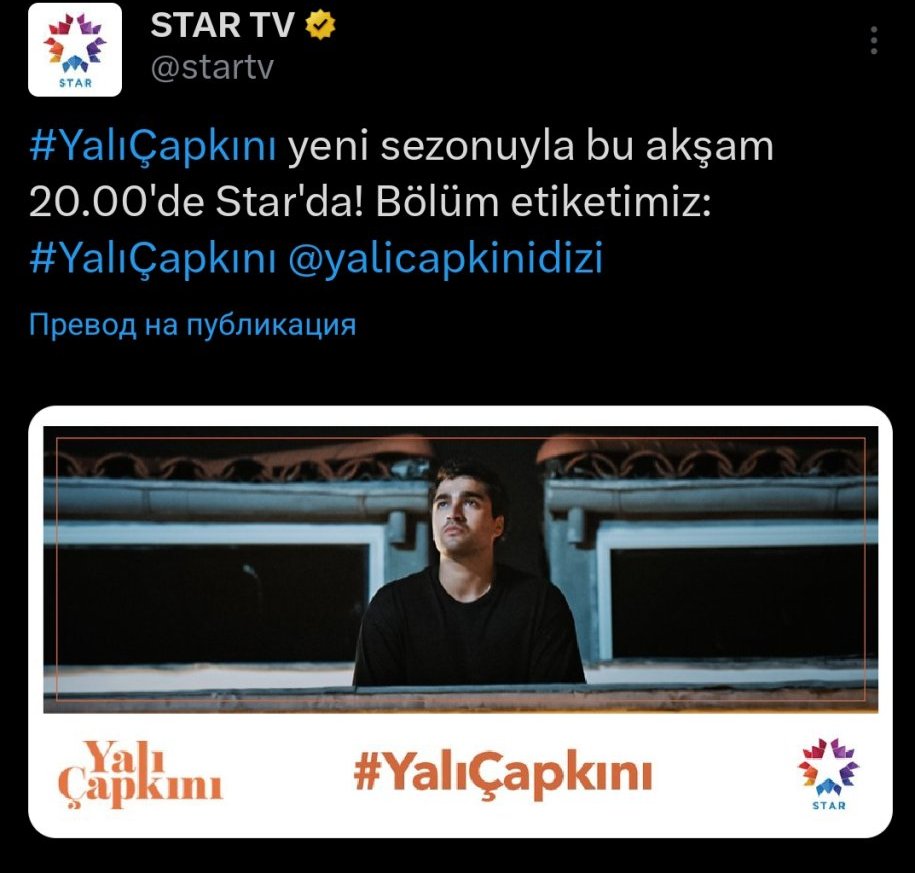The height and width of the screenshot is (873, 915).
Task: Open STAR TV profile avatar
Action: (x=75, y=50)
